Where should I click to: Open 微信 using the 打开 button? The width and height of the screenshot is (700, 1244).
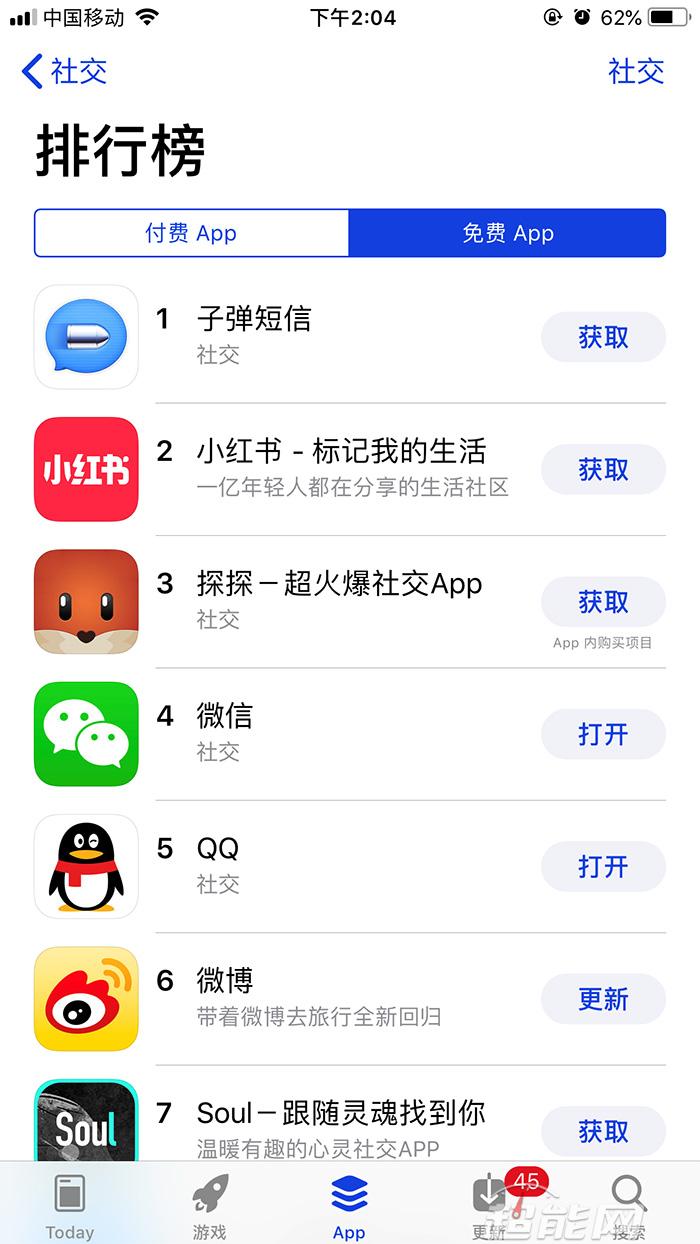(603, 734)
